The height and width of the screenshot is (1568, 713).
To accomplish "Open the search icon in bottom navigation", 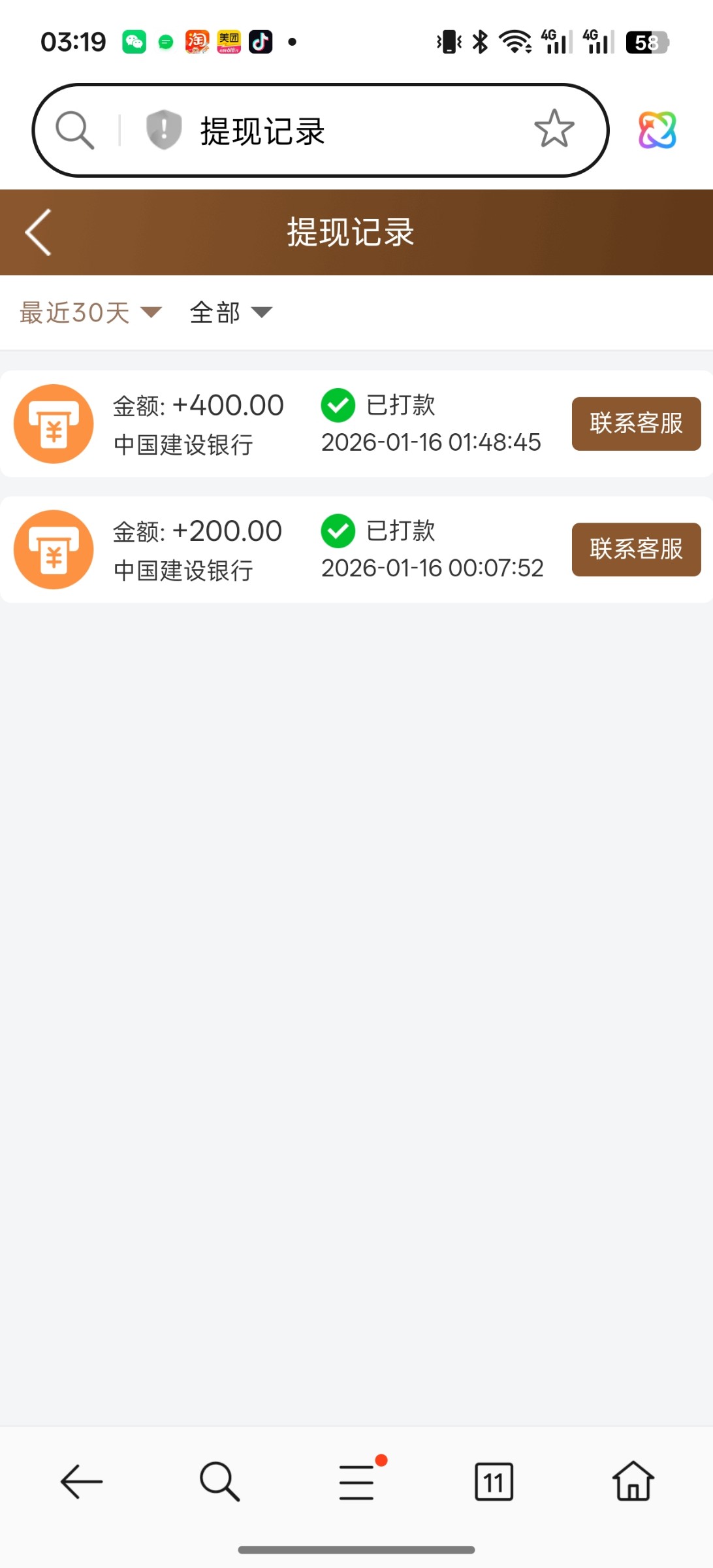I will pos(219,1481).
